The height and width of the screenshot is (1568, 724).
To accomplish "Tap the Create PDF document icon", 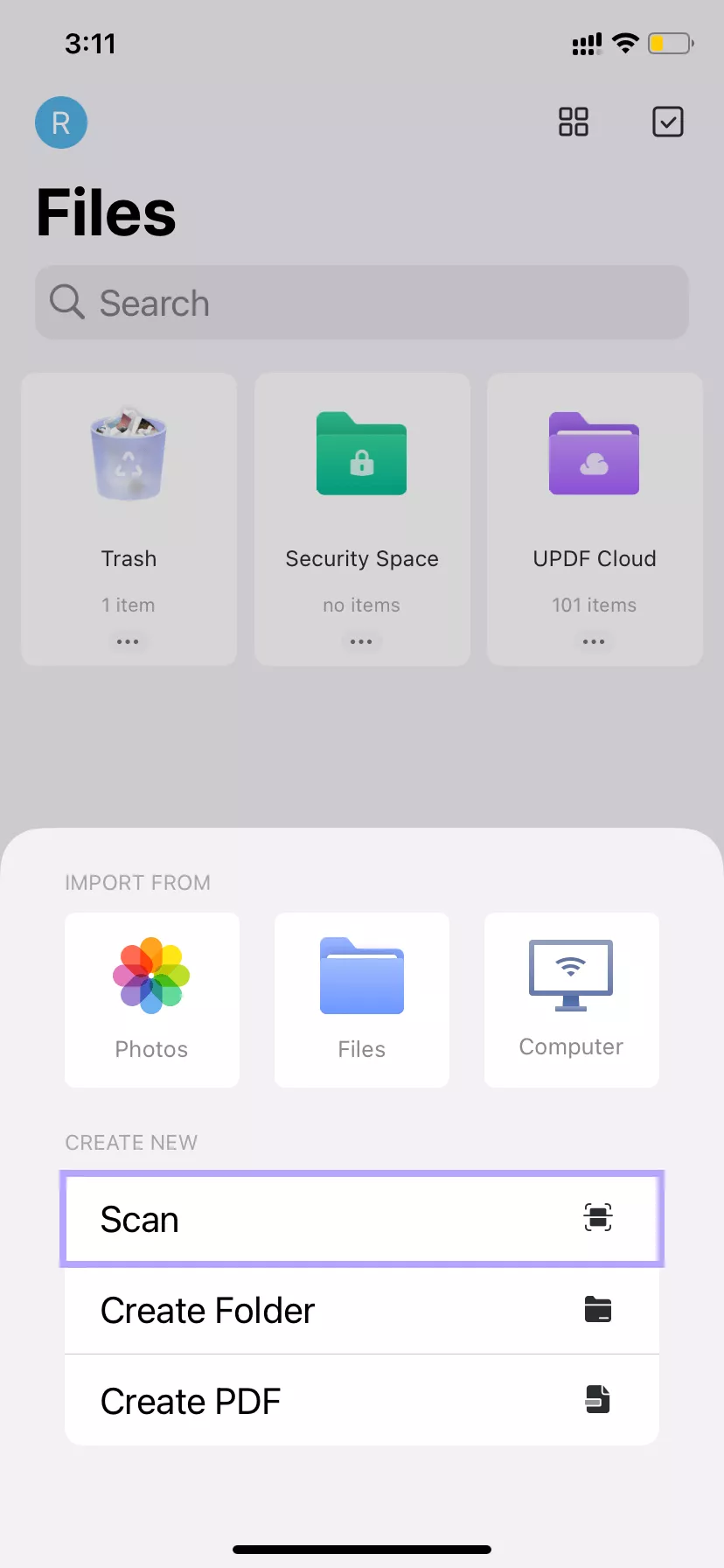I will 598,1399.
